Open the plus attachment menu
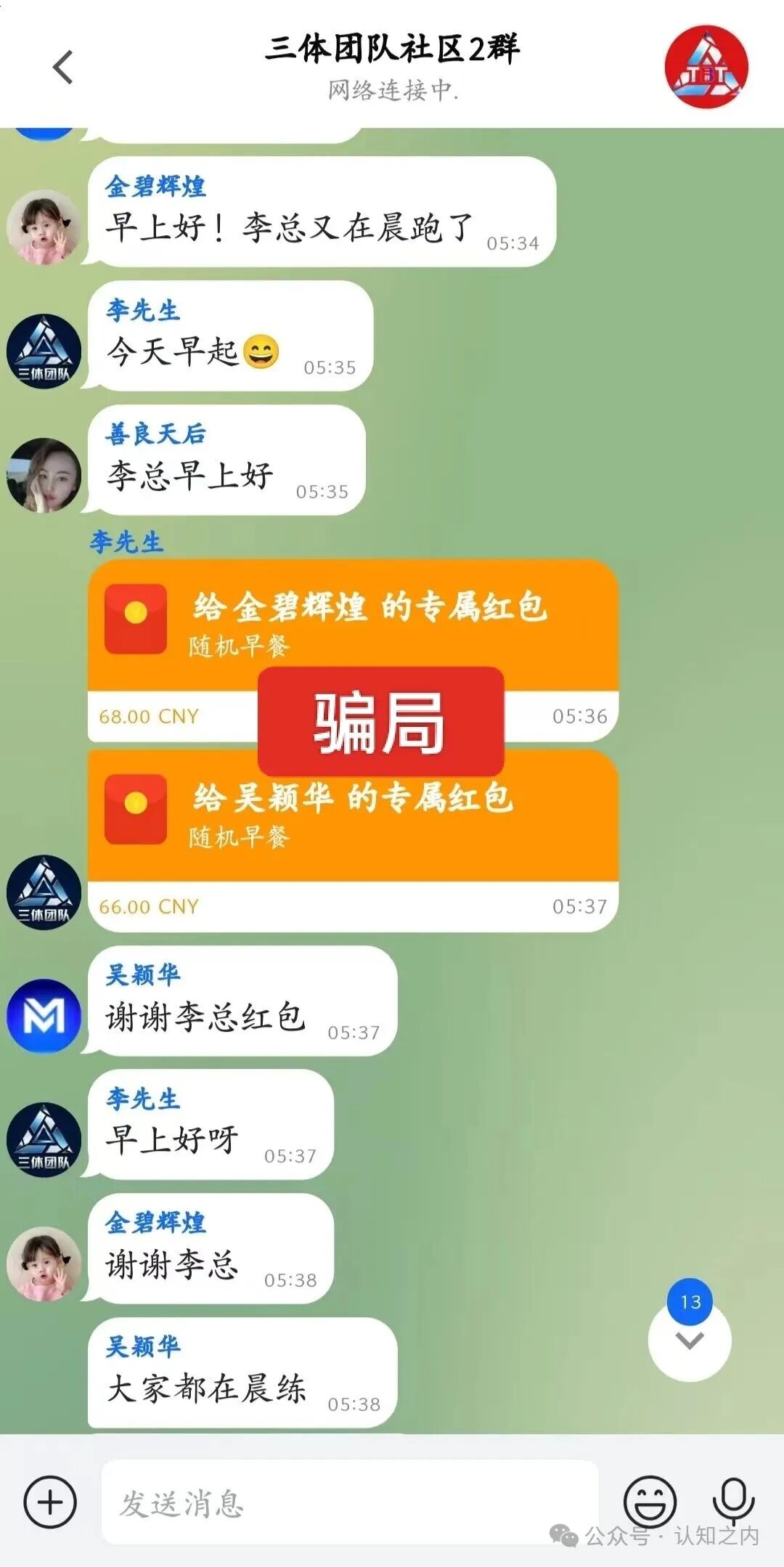 point(50,1501)
